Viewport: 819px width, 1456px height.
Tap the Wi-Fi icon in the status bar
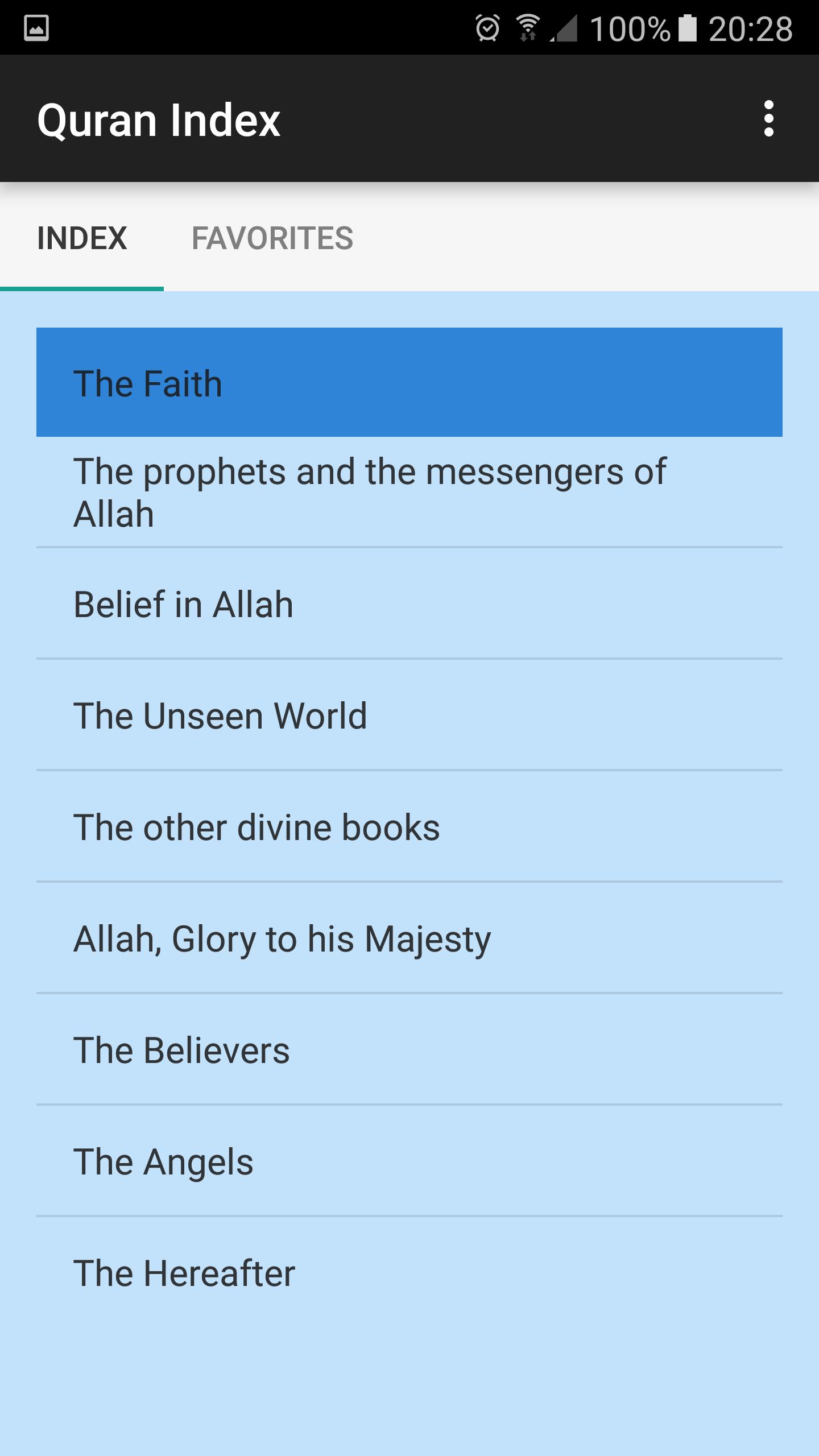(527, 24)
